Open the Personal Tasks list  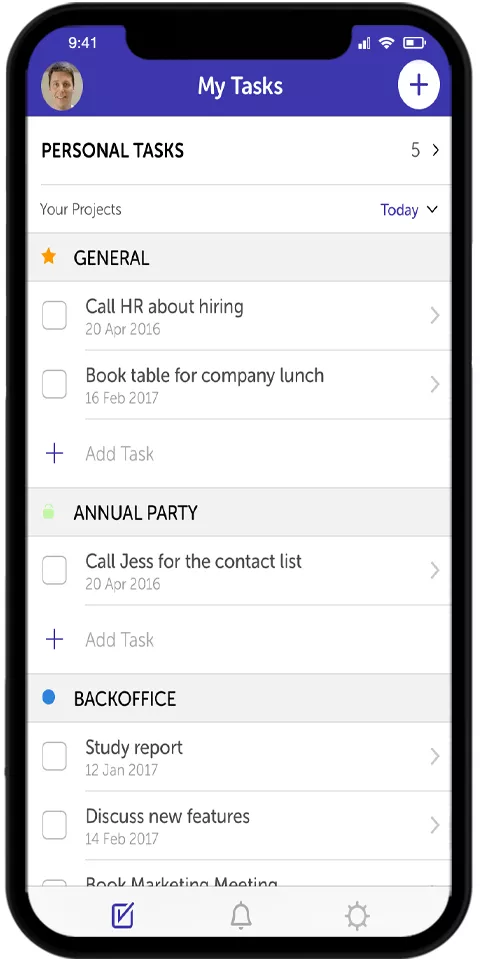coord(239,151)
